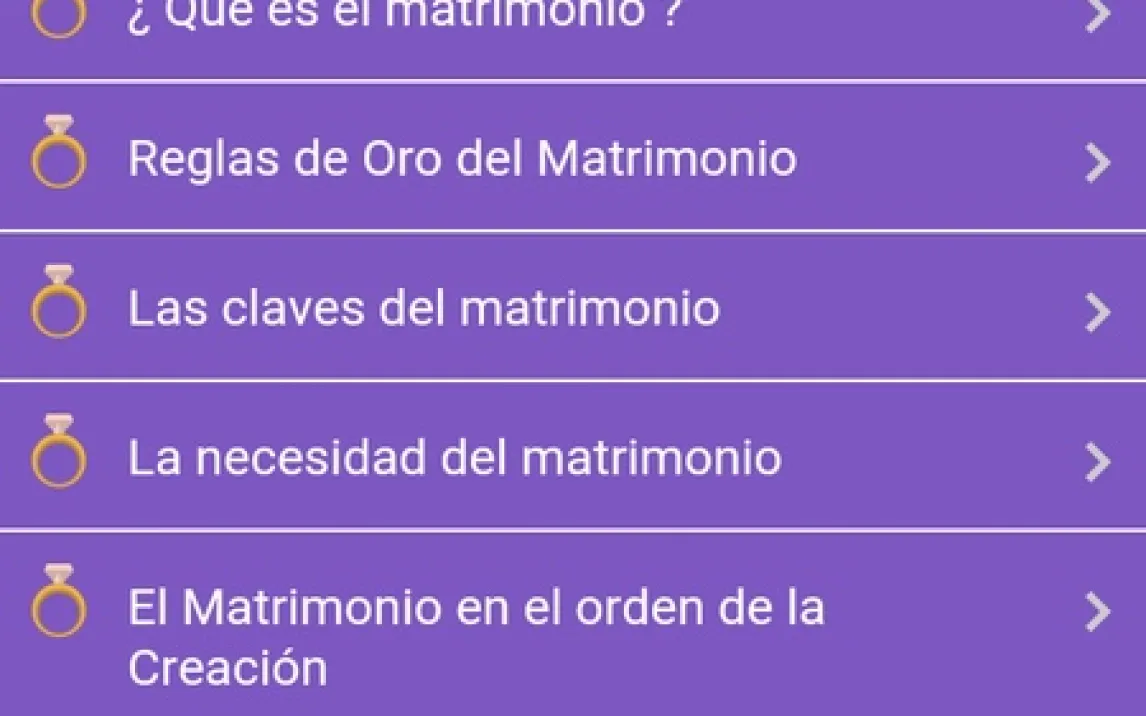
Task: Select Las claves del matrimonio
Action: [424, 309]
